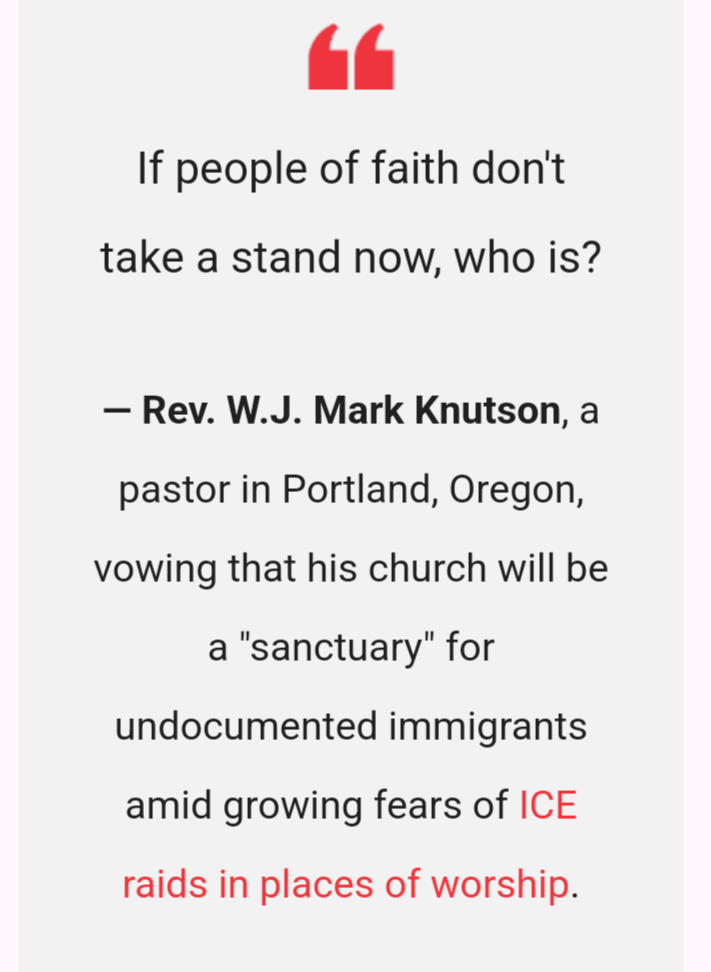
Task: Open the ICE raids in places of worship link
Action: click(345, 884)
